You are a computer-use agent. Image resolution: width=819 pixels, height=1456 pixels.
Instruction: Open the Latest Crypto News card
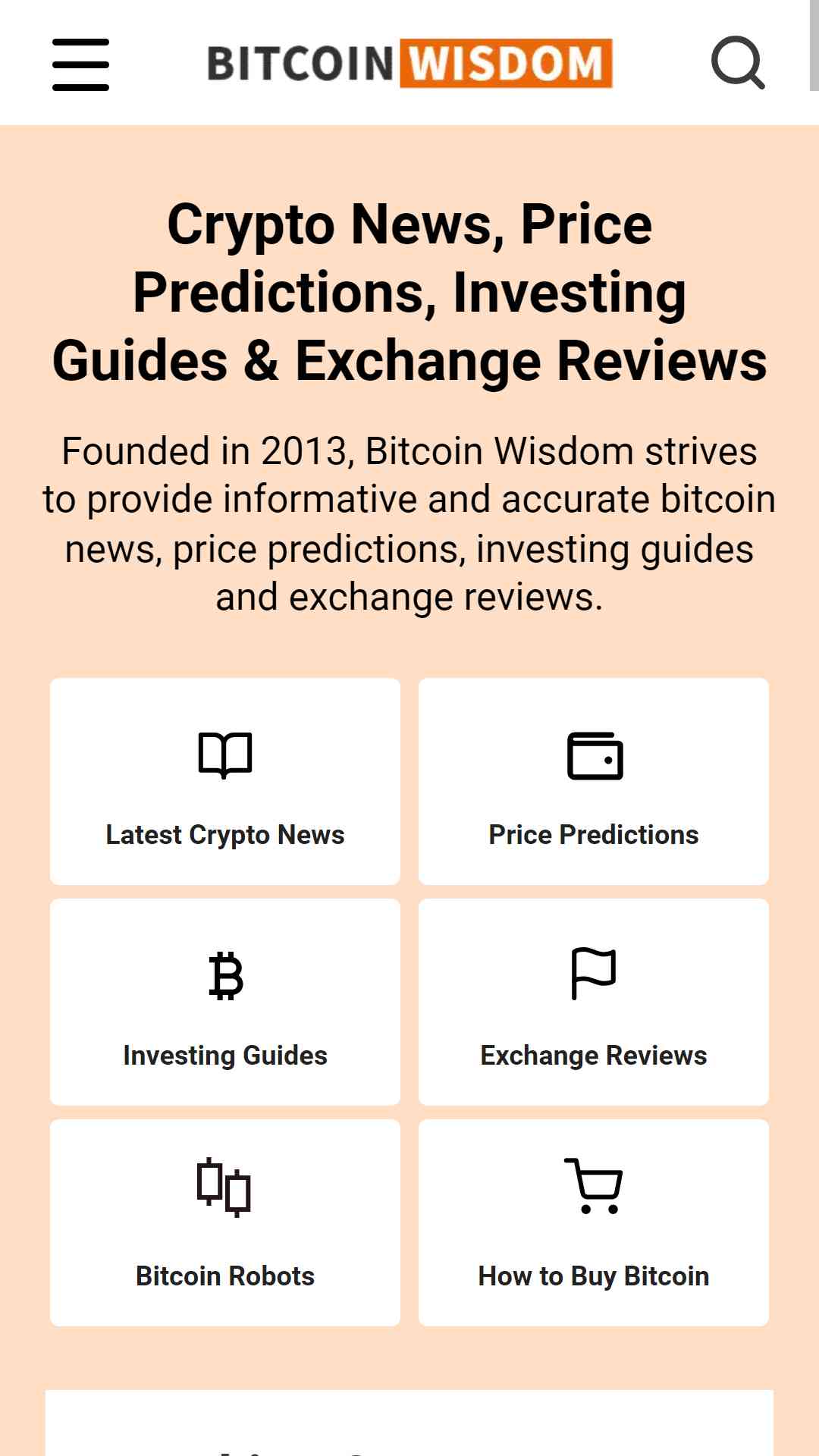(x=225, y=782)
